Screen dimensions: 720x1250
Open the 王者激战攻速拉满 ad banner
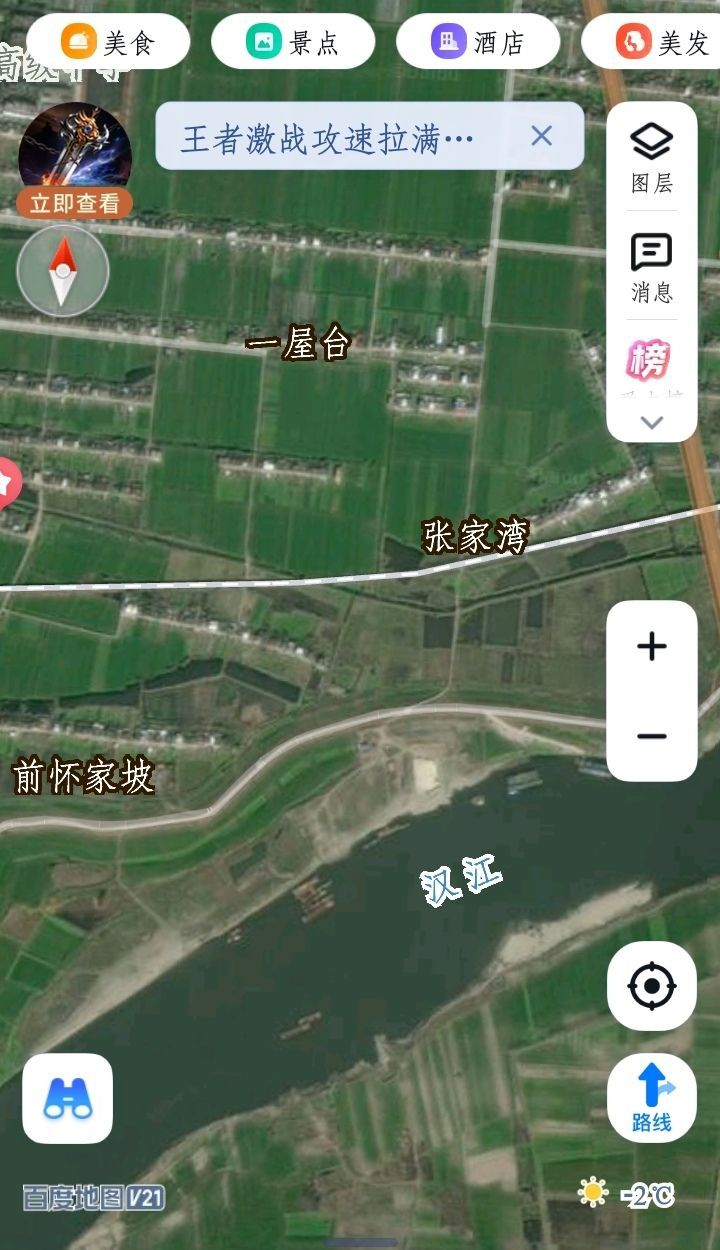click(x=328, y=138)
